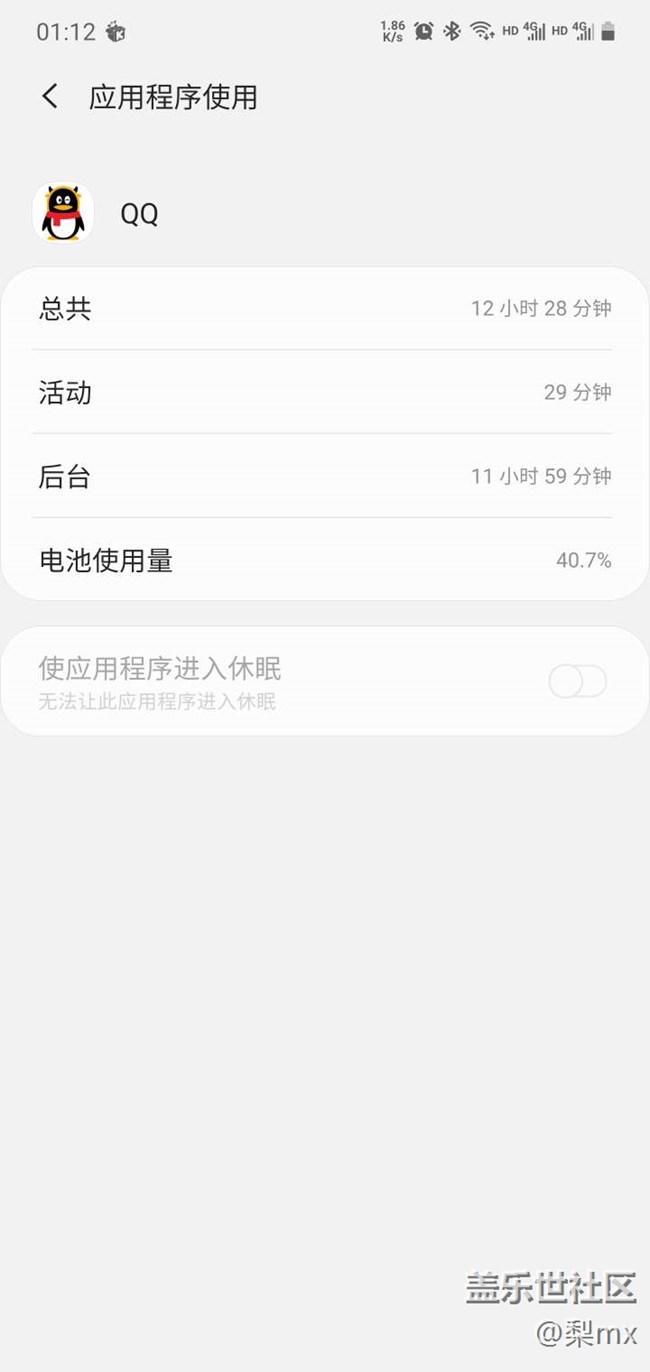Go back from 应用程序使用 screen
Viewport: 650px width, 1372px height.
50,97
